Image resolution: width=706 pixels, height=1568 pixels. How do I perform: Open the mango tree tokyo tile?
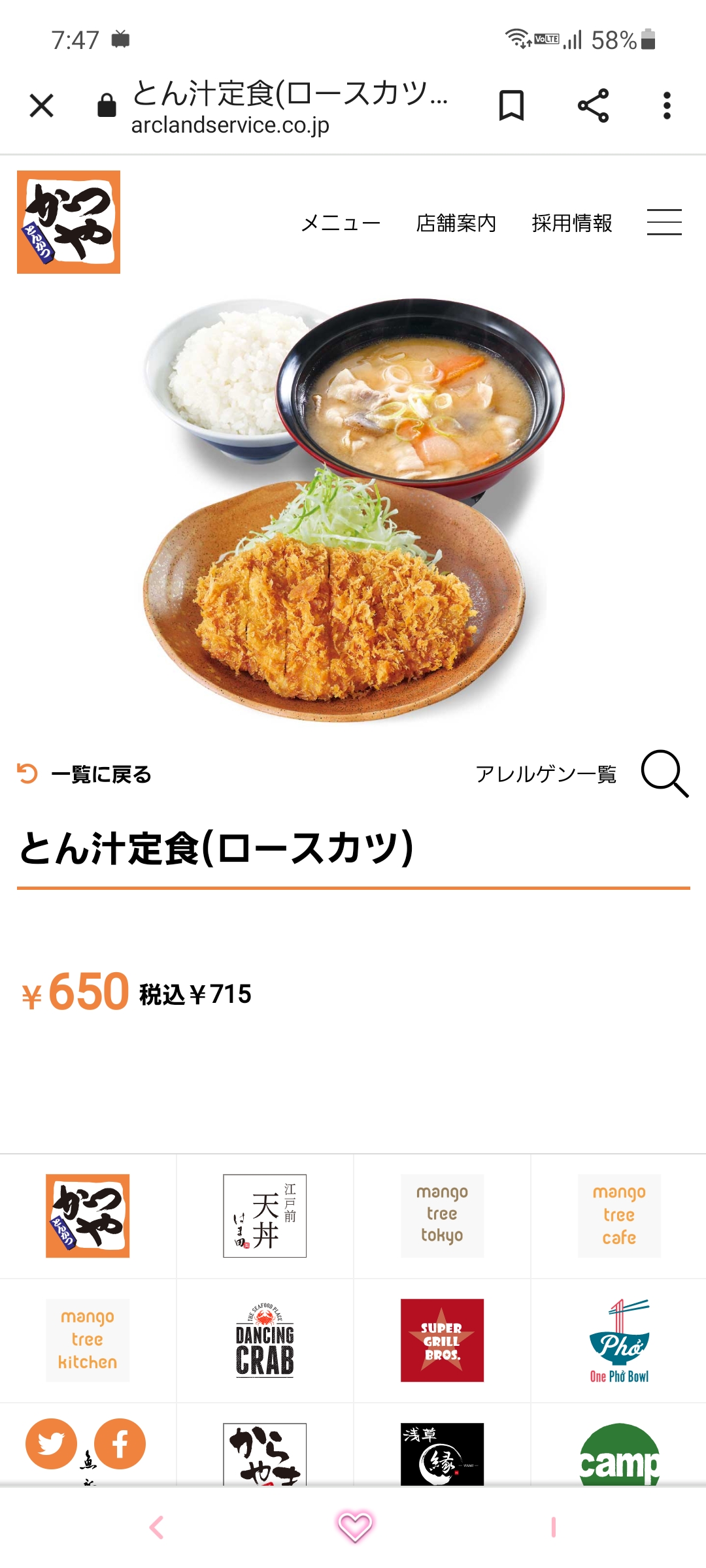(442, 1216)
